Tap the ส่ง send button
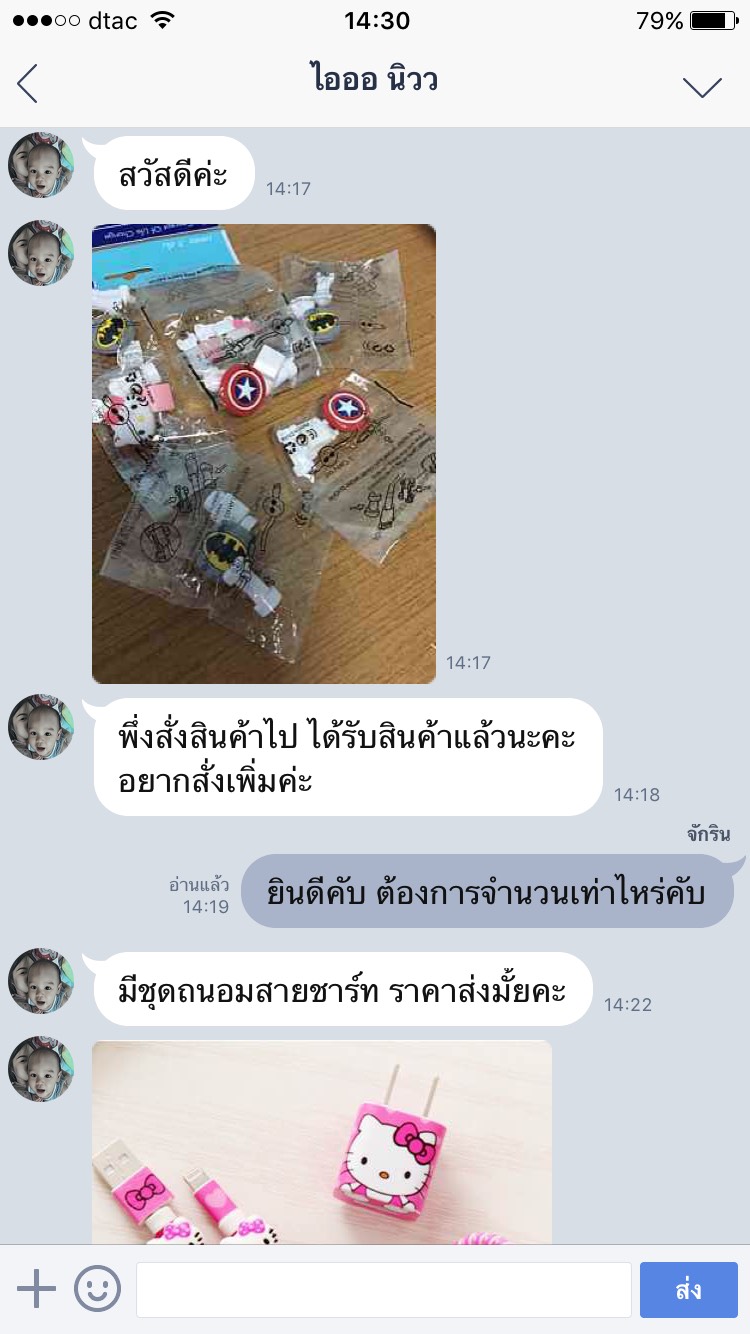Screen dimensions: 750x1334 tap(689, 1290)
